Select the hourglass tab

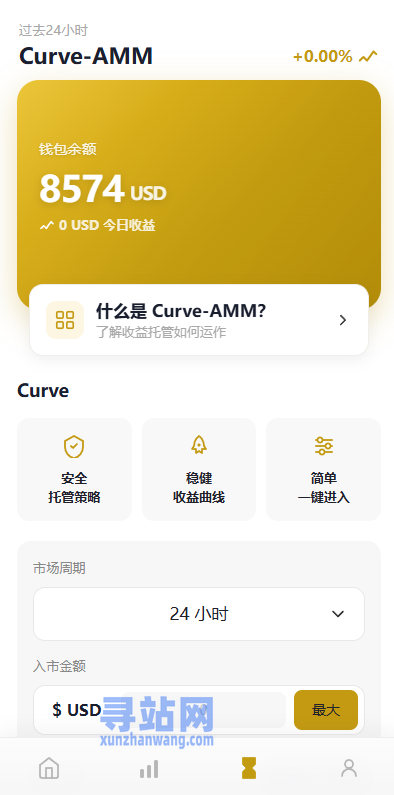(x=249, y=768)
